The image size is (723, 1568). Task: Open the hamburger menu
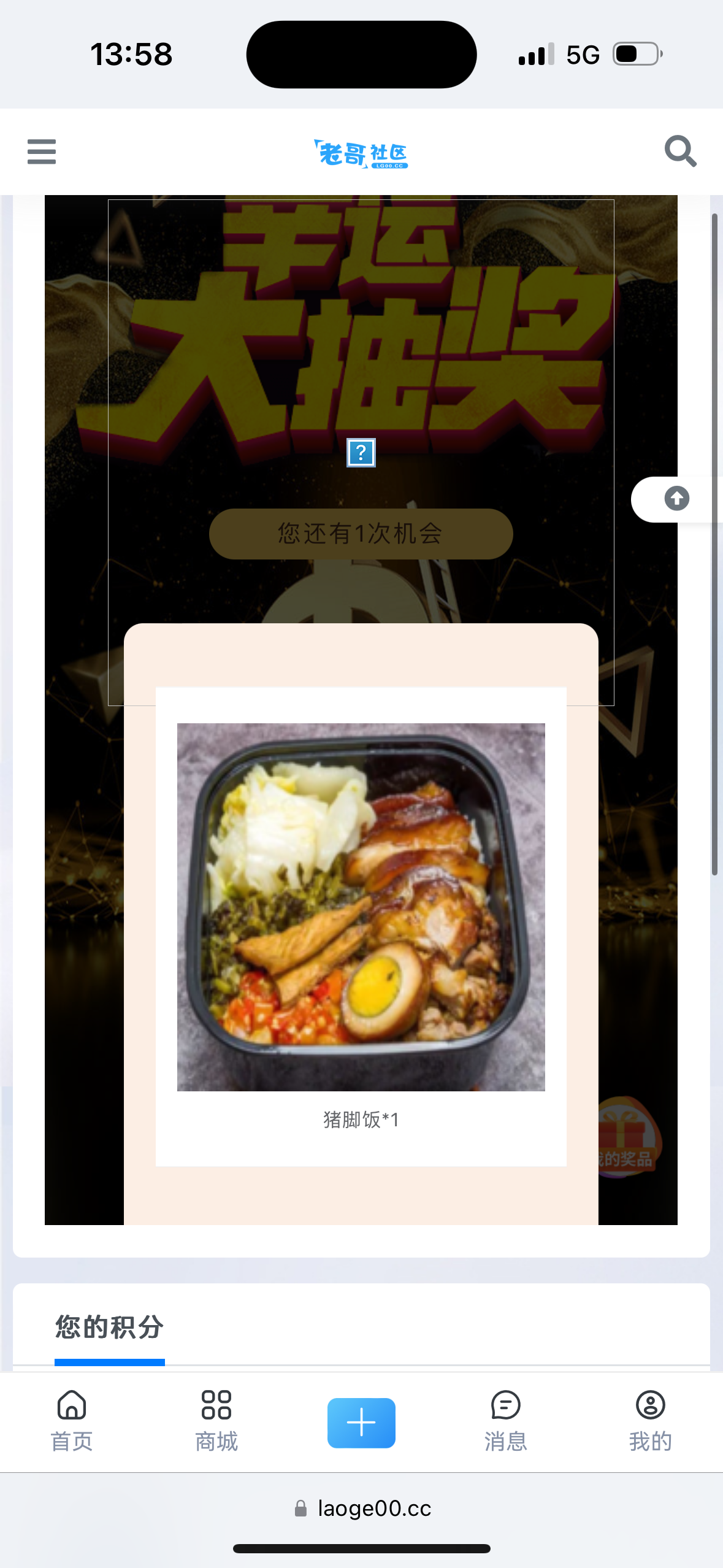(42, 152)
